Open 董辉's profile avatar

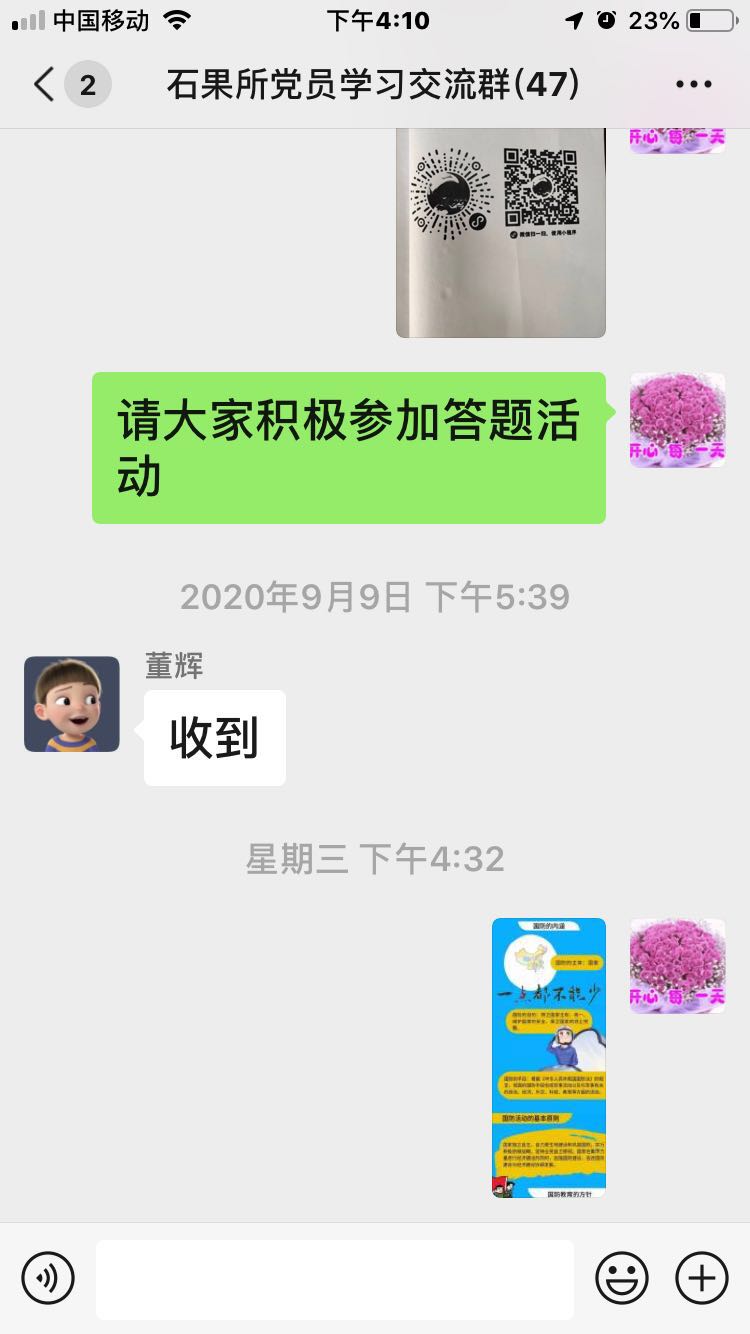pyautogui.click(x=72, y=704)
